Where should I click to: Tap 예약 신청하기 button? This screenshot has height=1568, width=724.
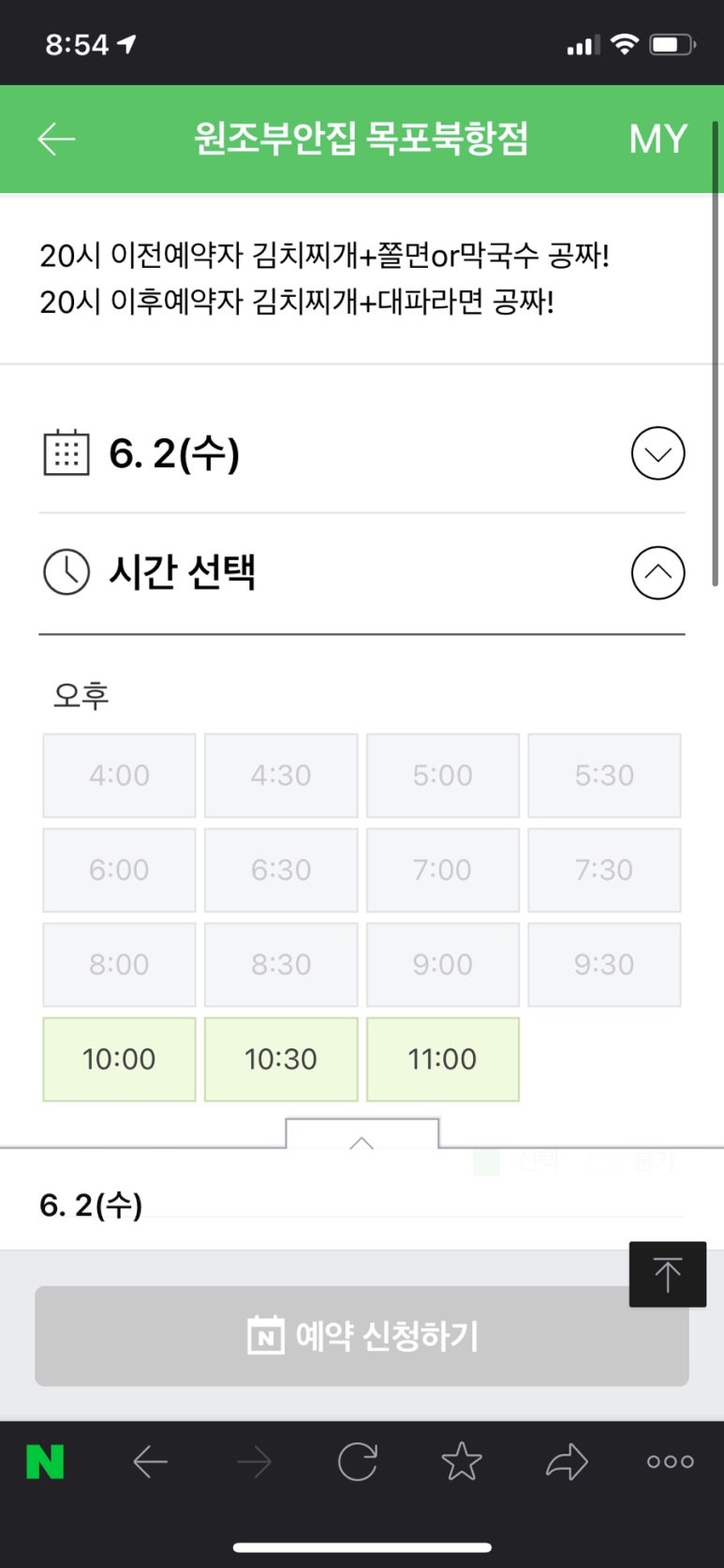coord(362,1336)
